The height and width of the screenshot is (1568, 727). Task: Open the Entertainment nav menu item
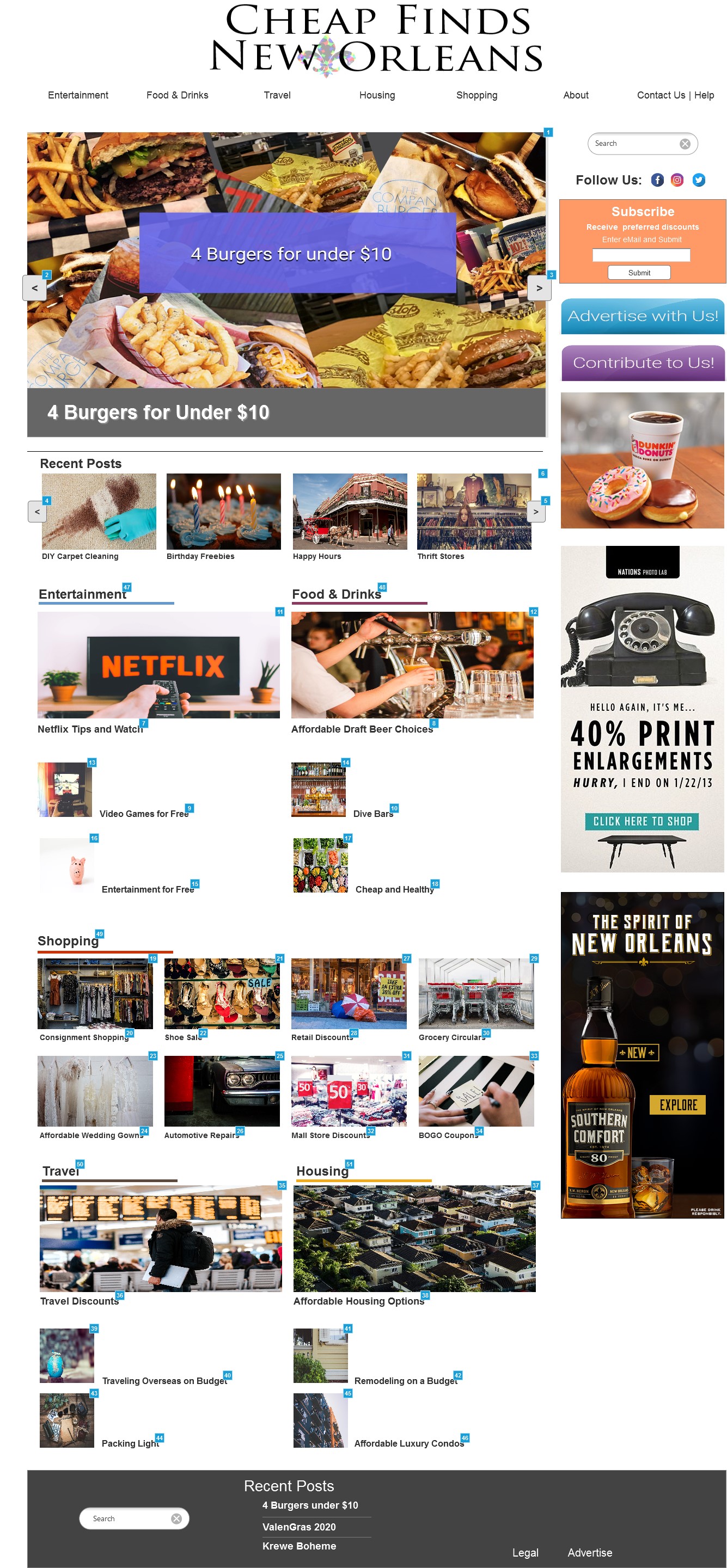click(78, 95)
